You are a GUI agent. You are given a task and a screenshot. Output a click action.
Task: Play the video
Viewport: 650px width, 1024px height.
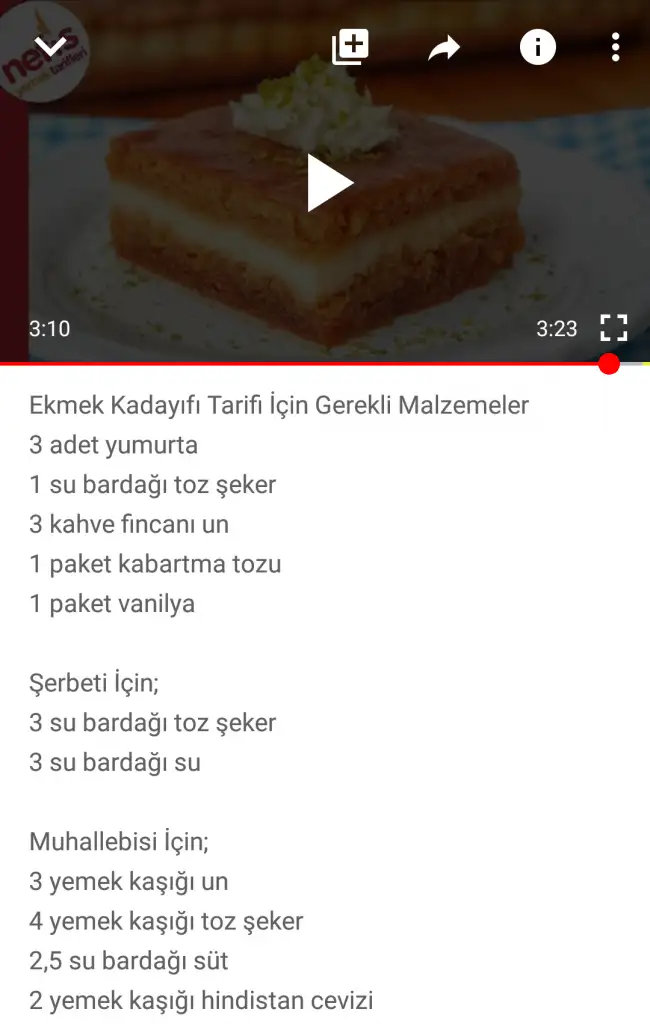coord(328,183)
